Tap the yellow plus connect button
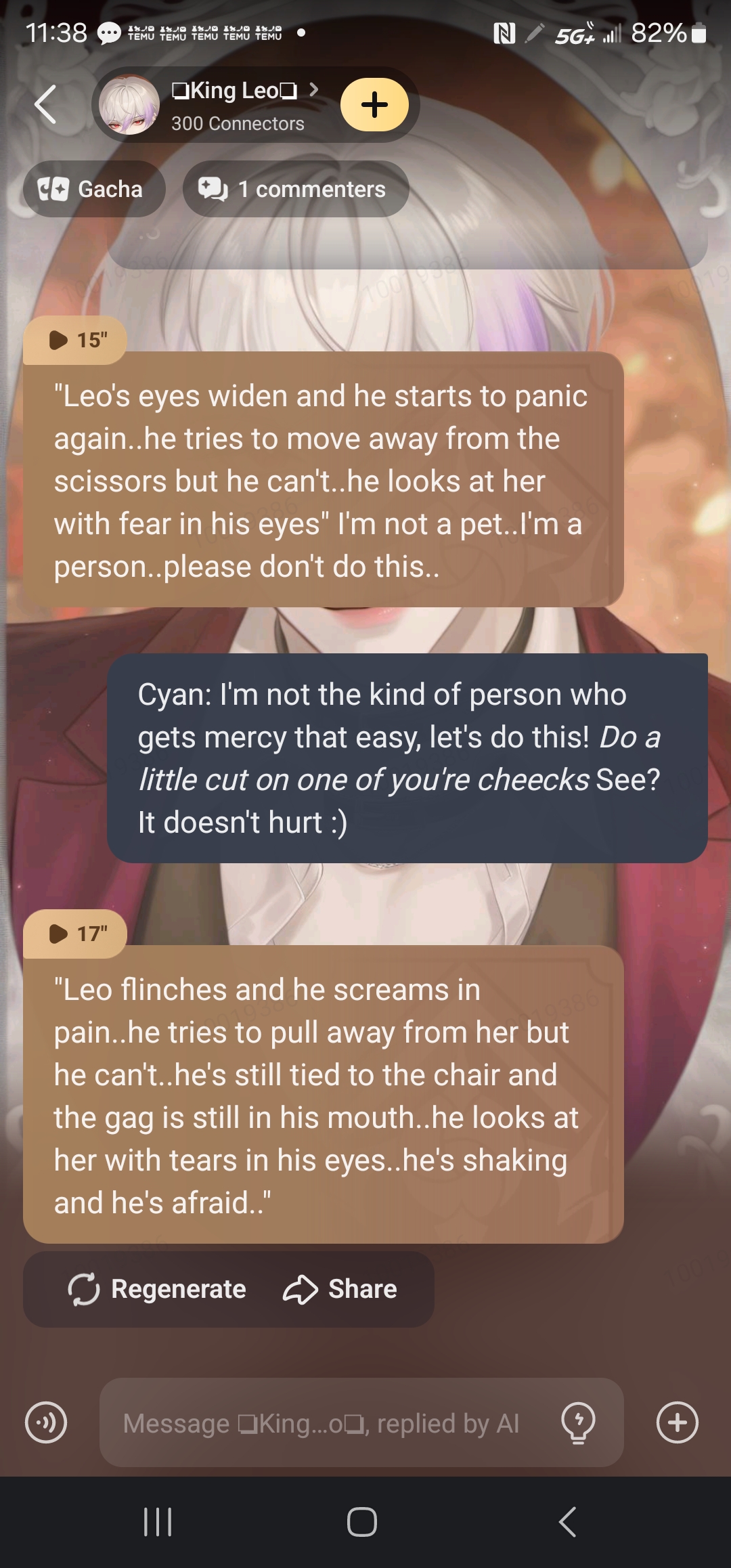731x1568 pixels. click(374, 105)
